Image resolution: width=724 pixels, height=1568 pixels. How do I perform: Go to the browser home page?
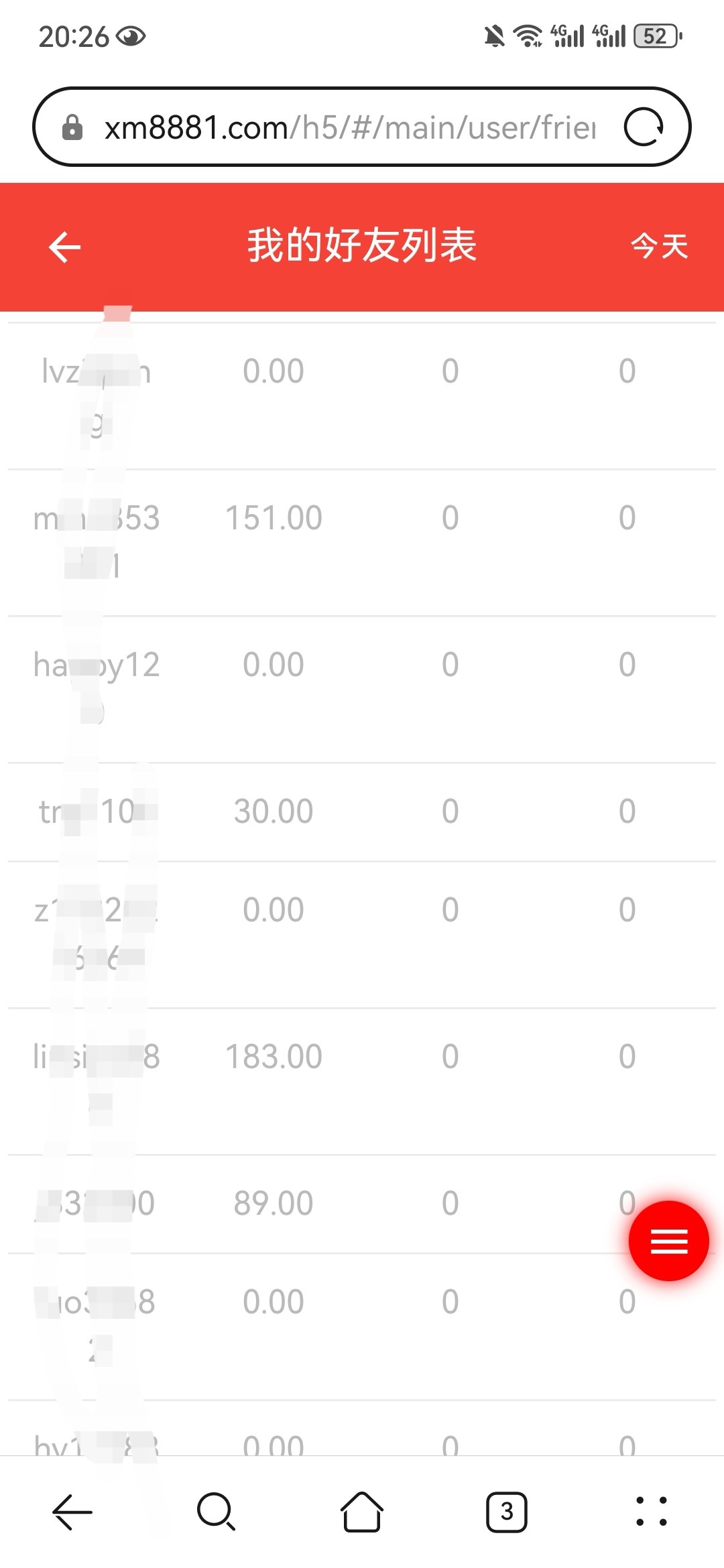pyautogui.click(x=362, y=1512)
